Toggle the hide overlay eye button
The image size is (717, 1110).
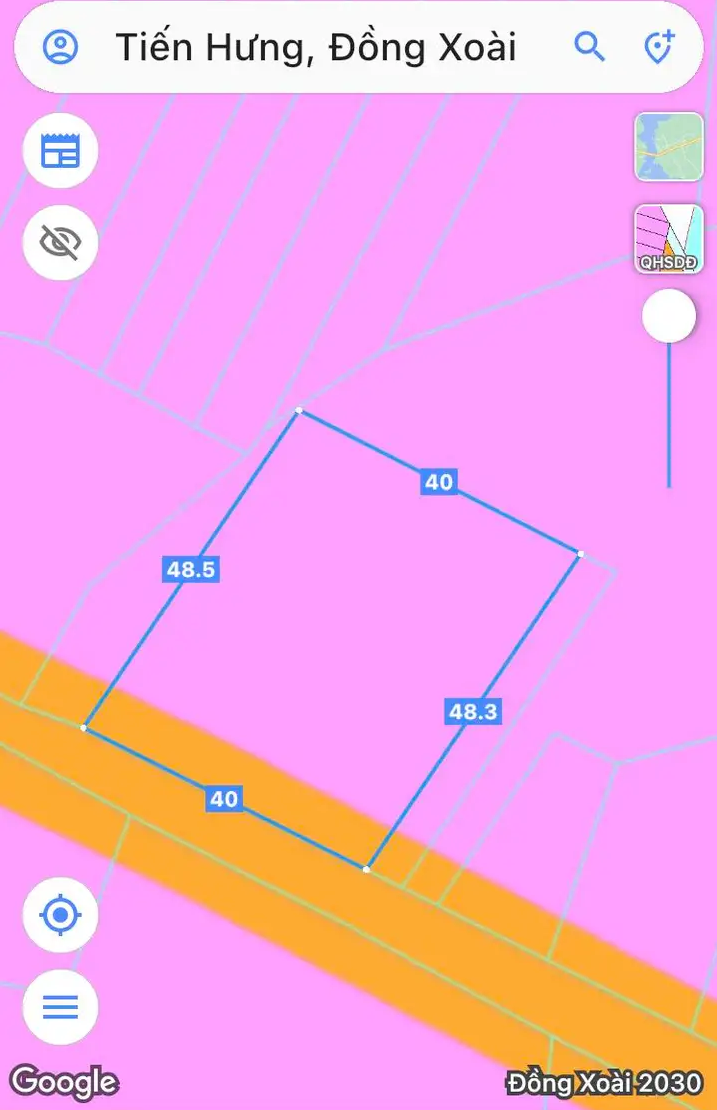(60, 241)
